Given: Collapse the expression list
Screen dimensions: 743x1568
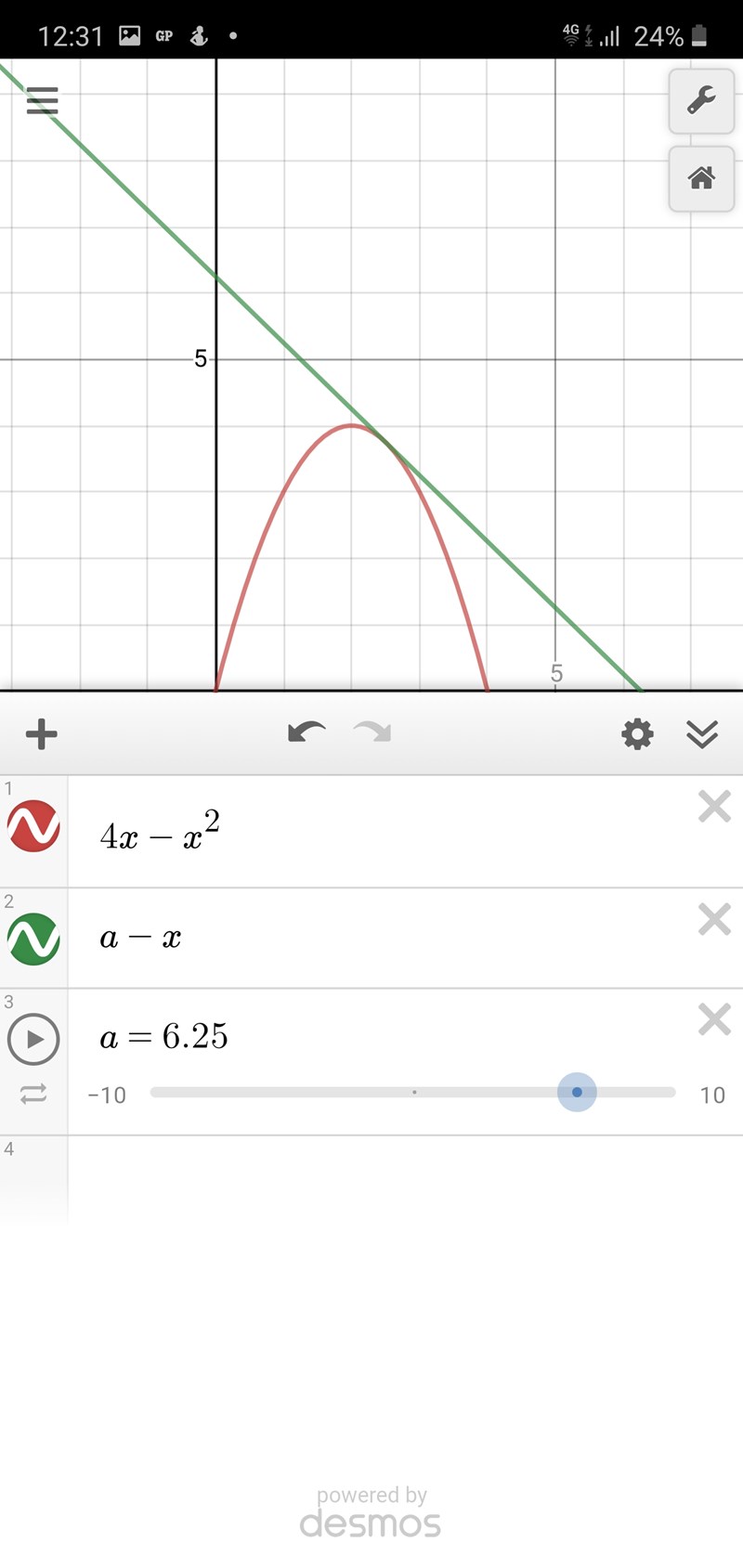Looking at the screenshot, I should (702, 734).
